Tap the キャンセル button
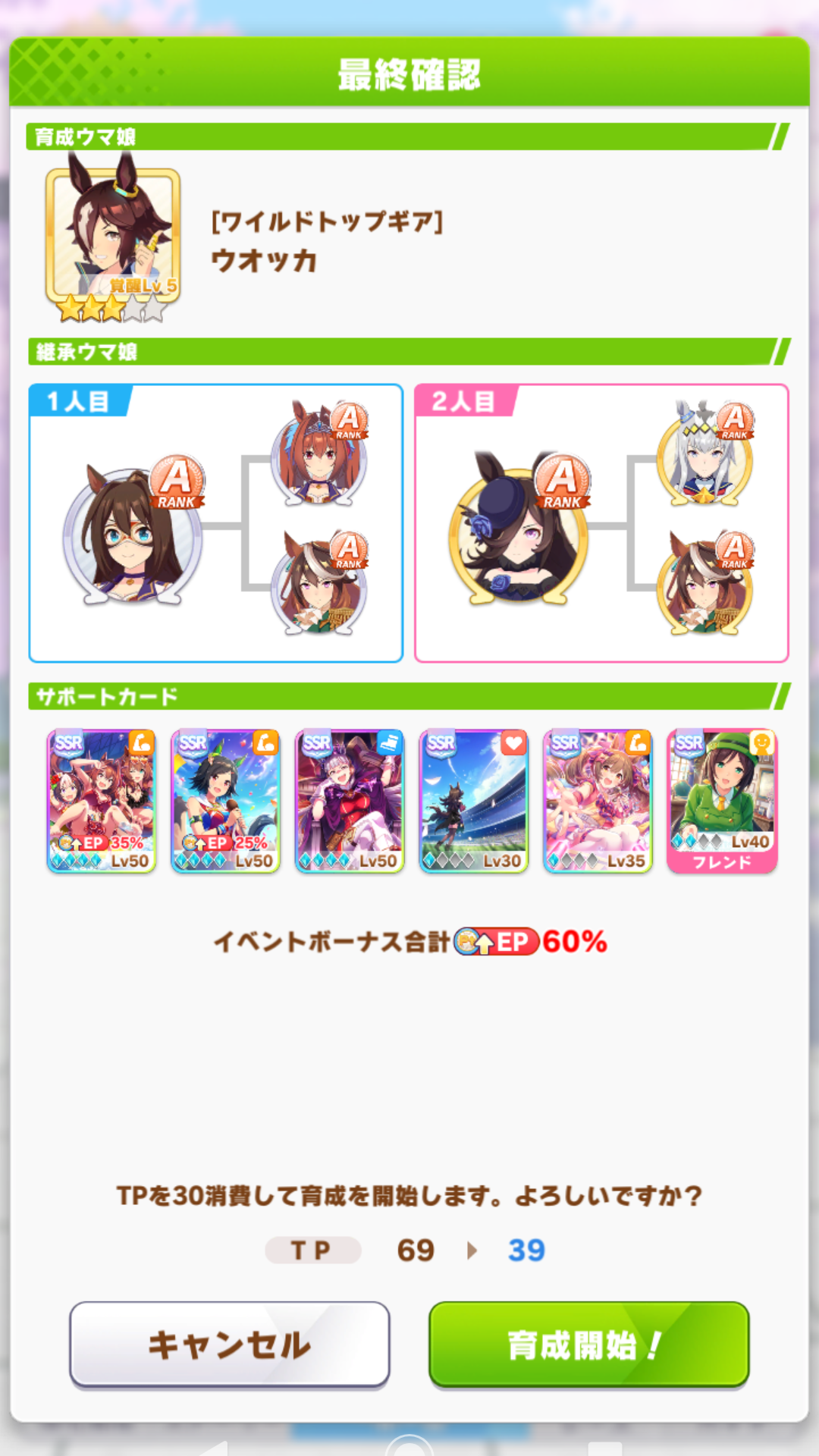The image size is (819, 1456). [229, 1345]
